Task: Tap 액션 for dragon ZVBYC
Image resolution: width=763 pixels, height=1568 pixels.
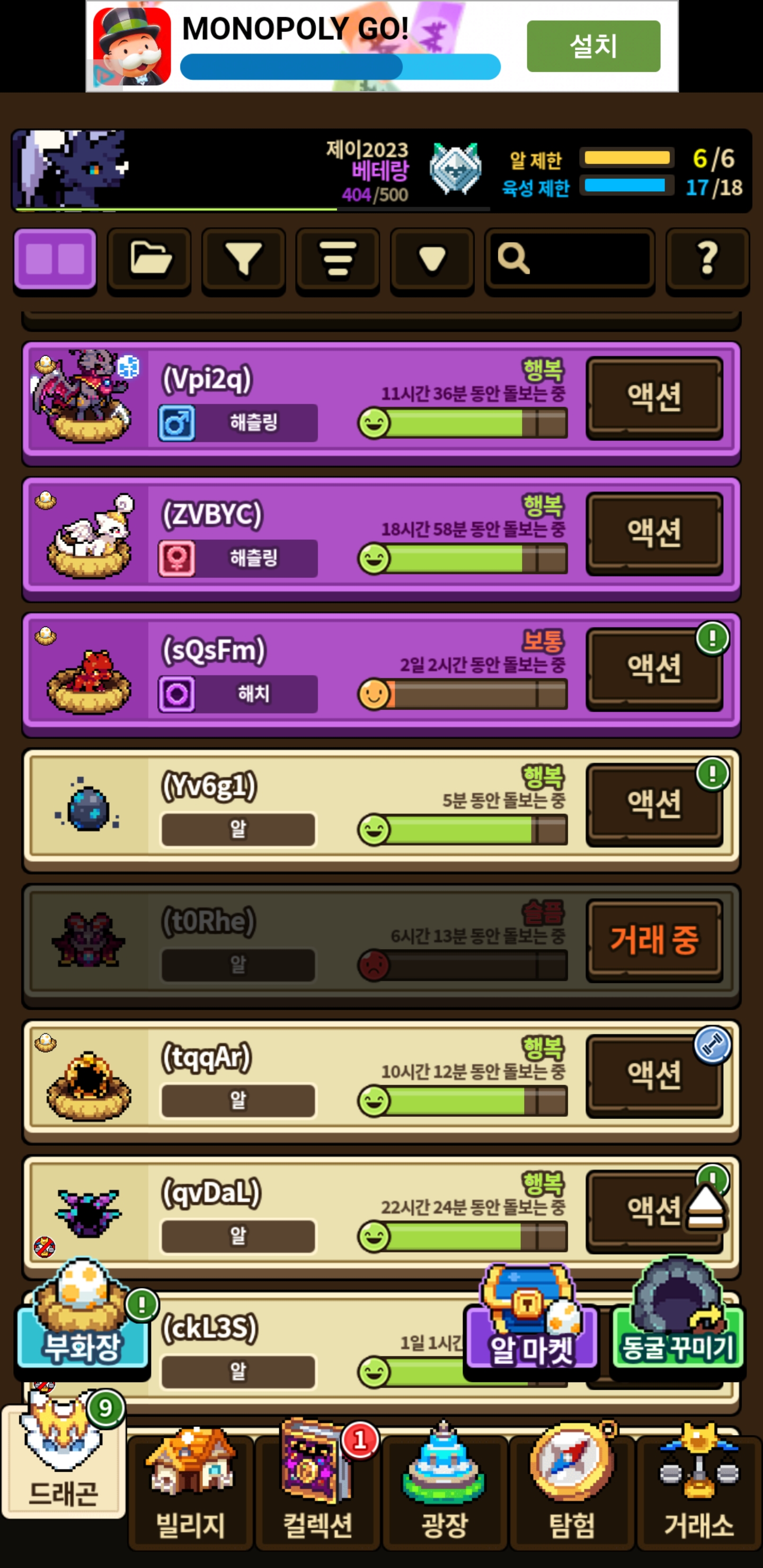Action: coord(653,533)
